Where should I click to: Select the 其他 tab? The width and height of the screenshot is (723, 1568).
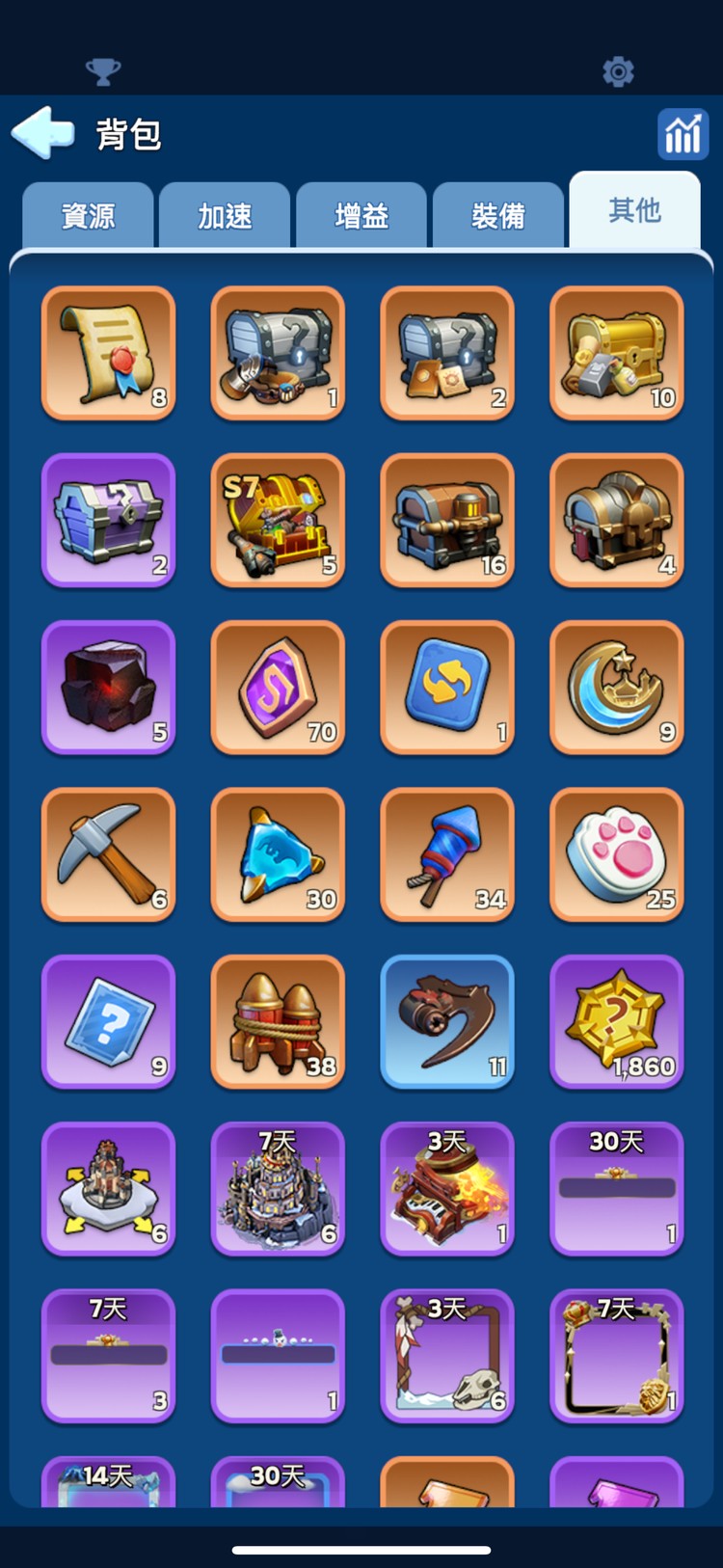point(634,210)
